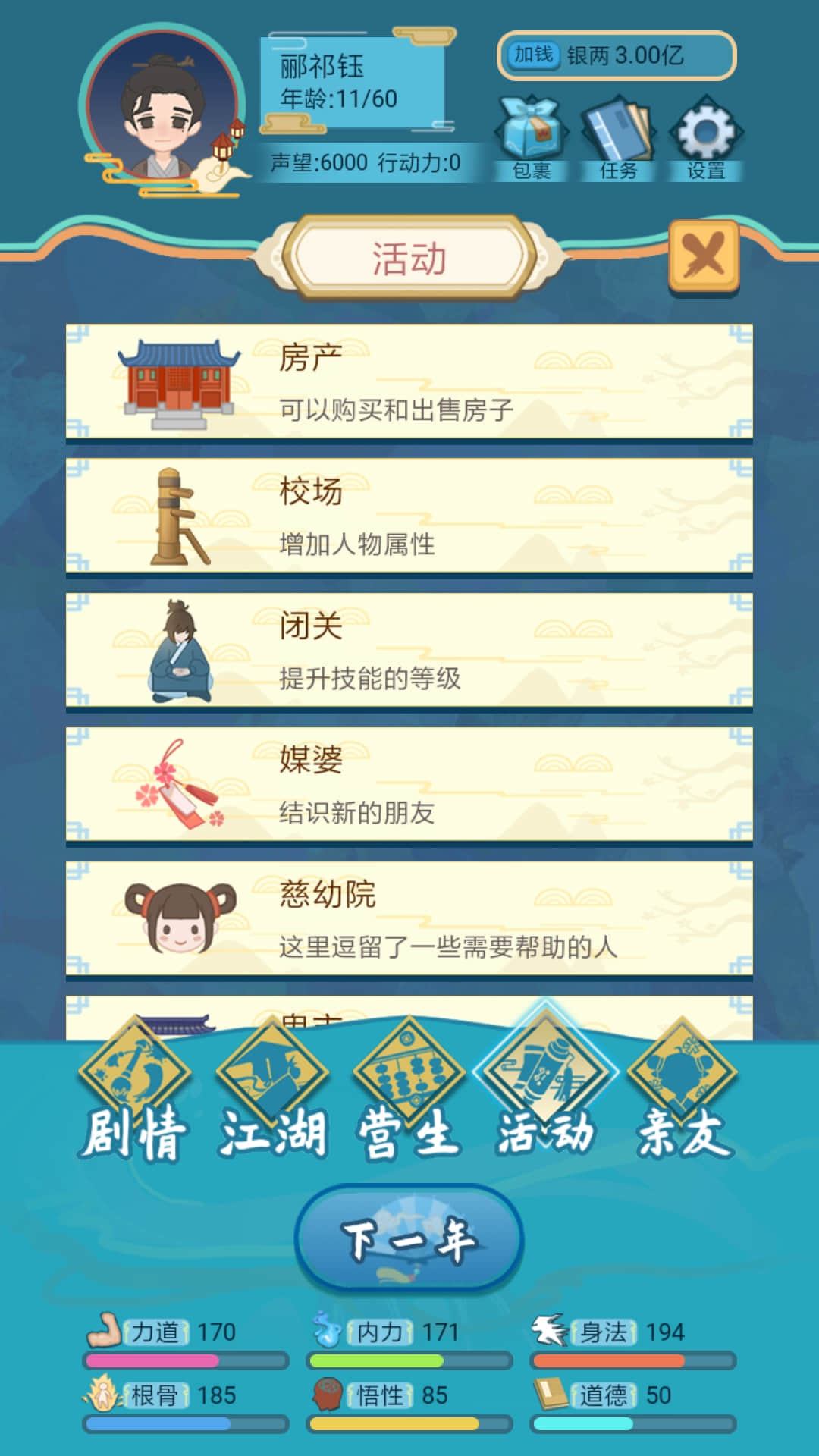The height and width of the screenshot is (1456, 819).
Task: Click the 校场 wooden training dummy icon
Action: (x=176, y=514)
